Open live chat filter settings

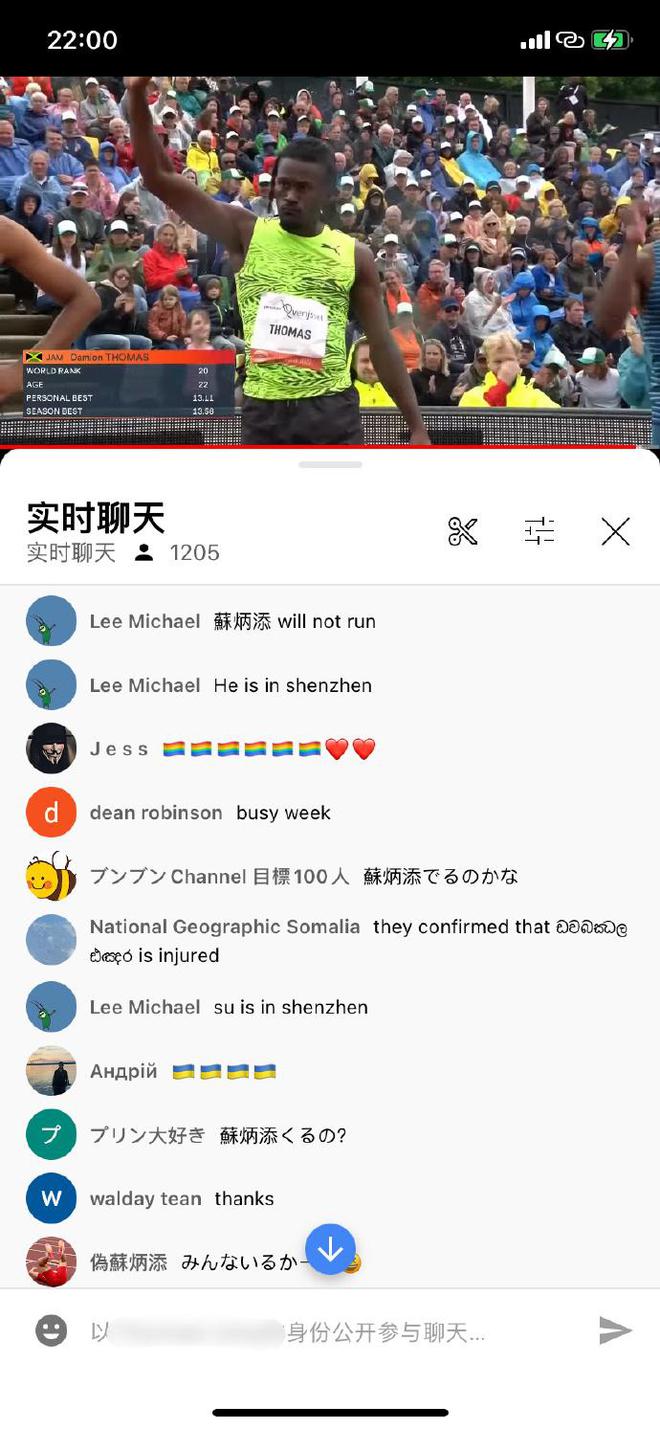539,531
